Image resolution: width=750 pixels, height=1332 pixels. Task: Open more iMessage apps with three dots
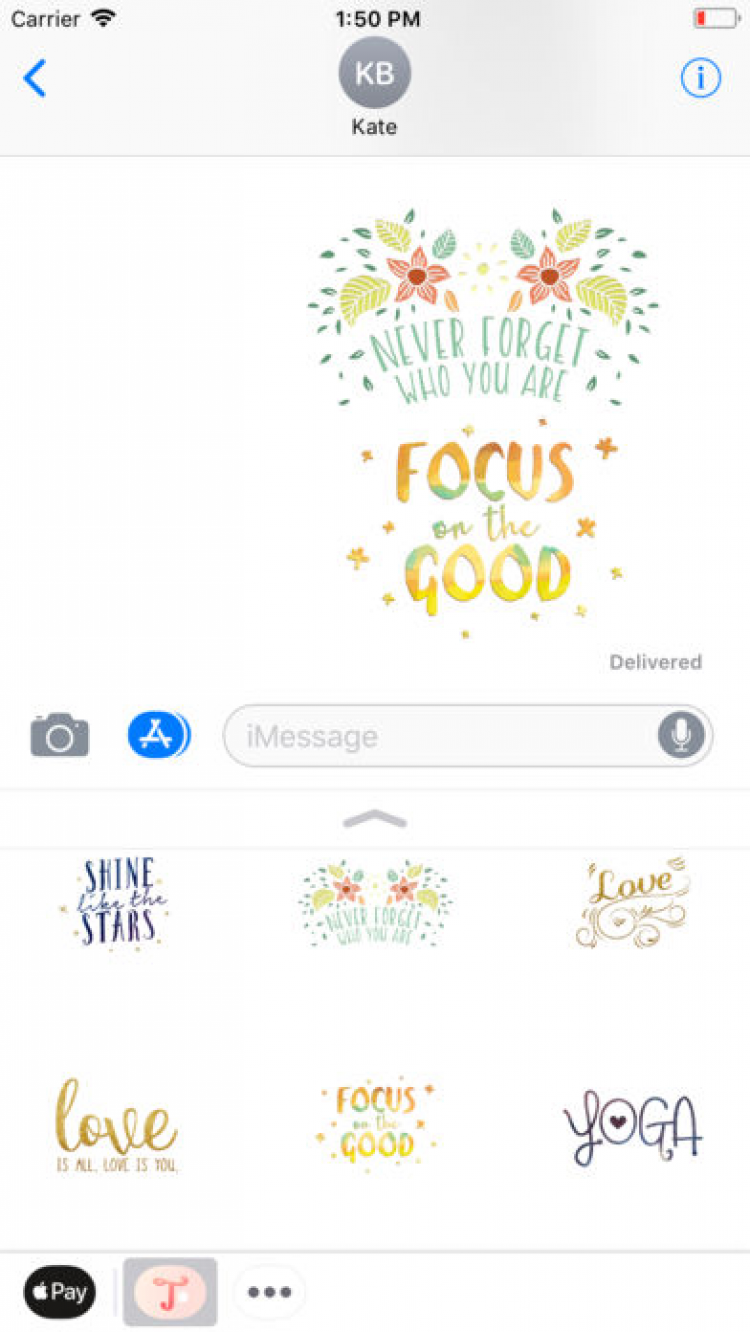pos(269,1291)
